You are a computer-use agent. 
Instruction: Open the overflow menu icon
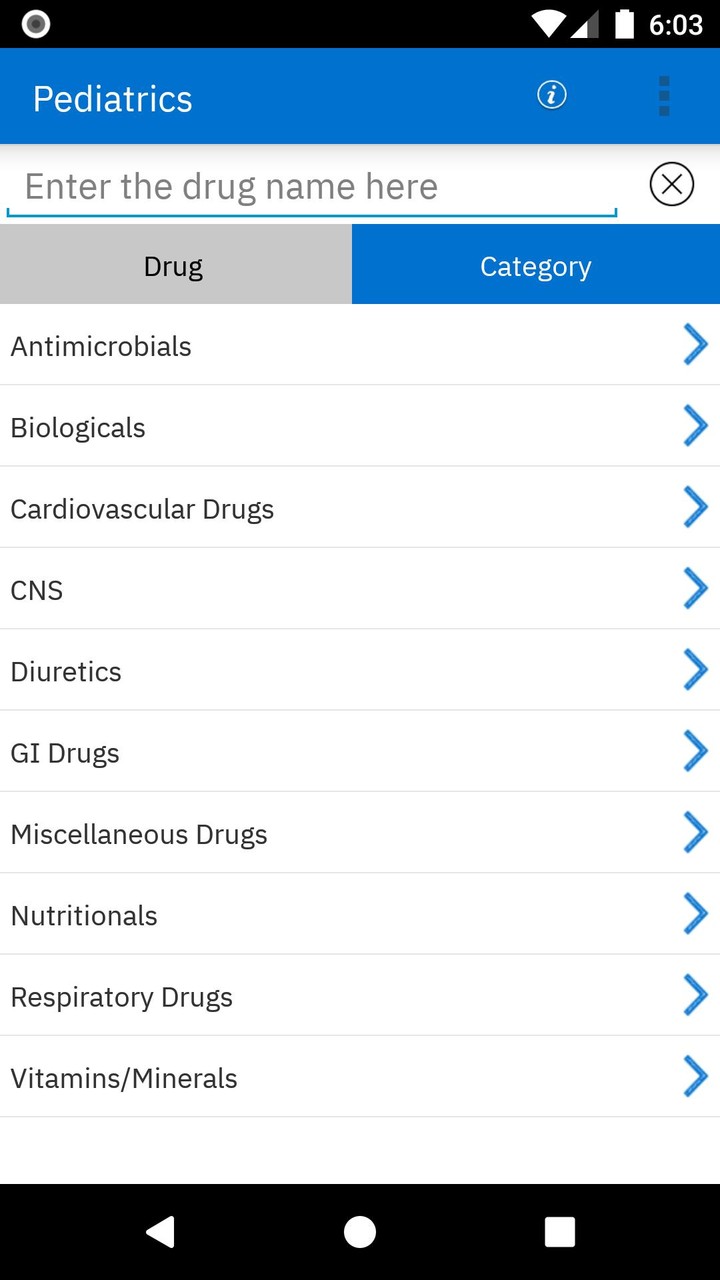click(x=664, y=95)
